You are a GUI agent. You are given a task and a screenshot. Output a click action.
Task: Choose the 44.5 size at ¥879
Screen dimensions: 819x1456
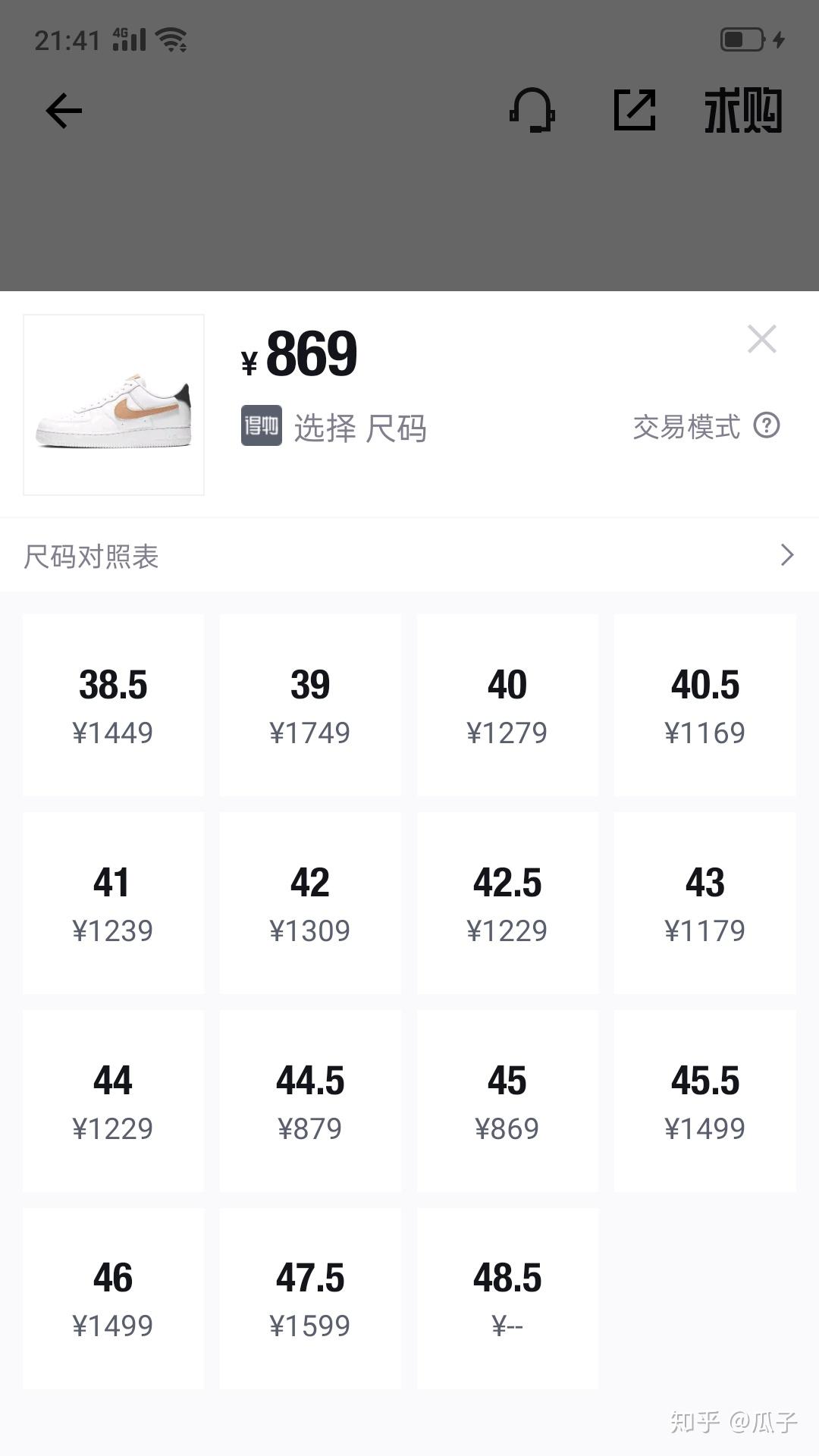pyautogui.click(x=310, y=1100)
